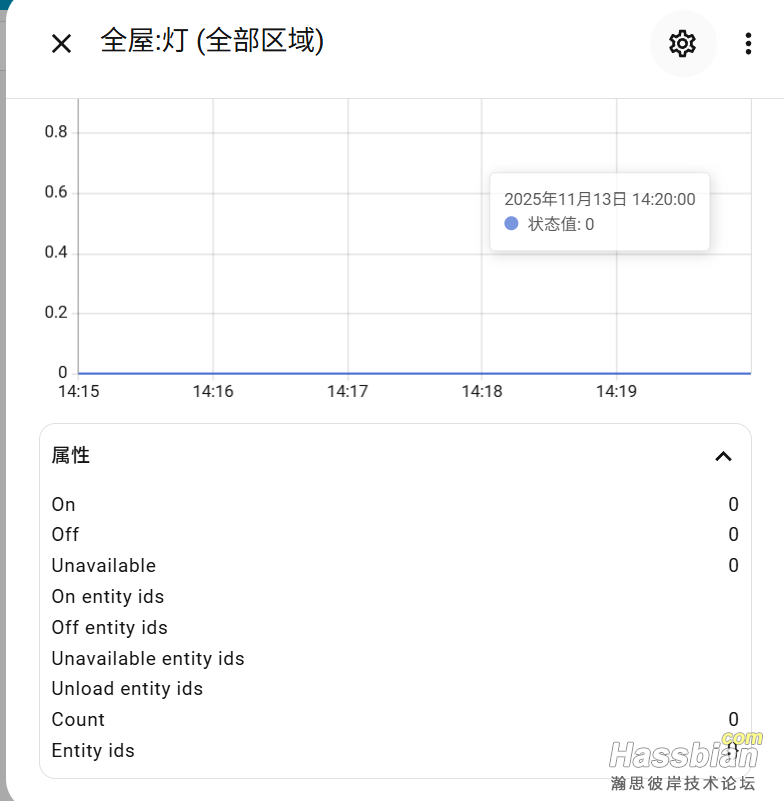Close the 全屋:灯 dialog
The height and width of the screenshot is (801, 784).
[61, 43]
